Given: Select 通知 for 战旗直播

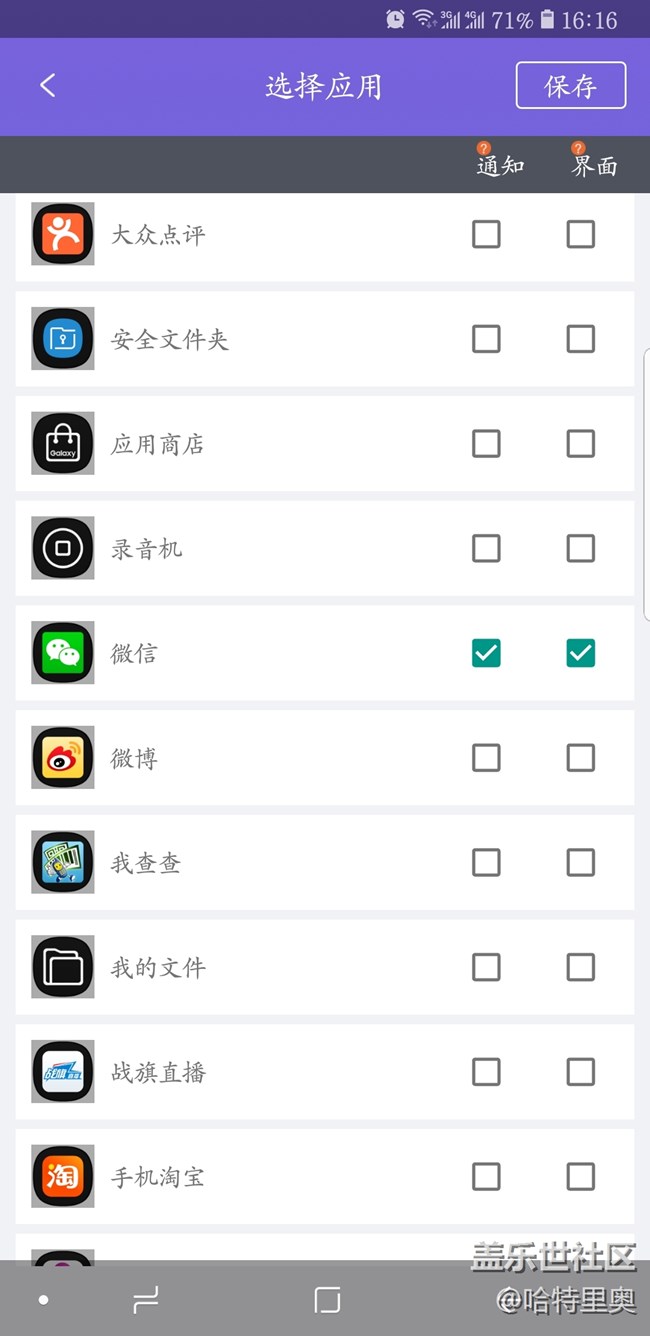Looking at the screenshot, I should click(x=486, y=1072).
